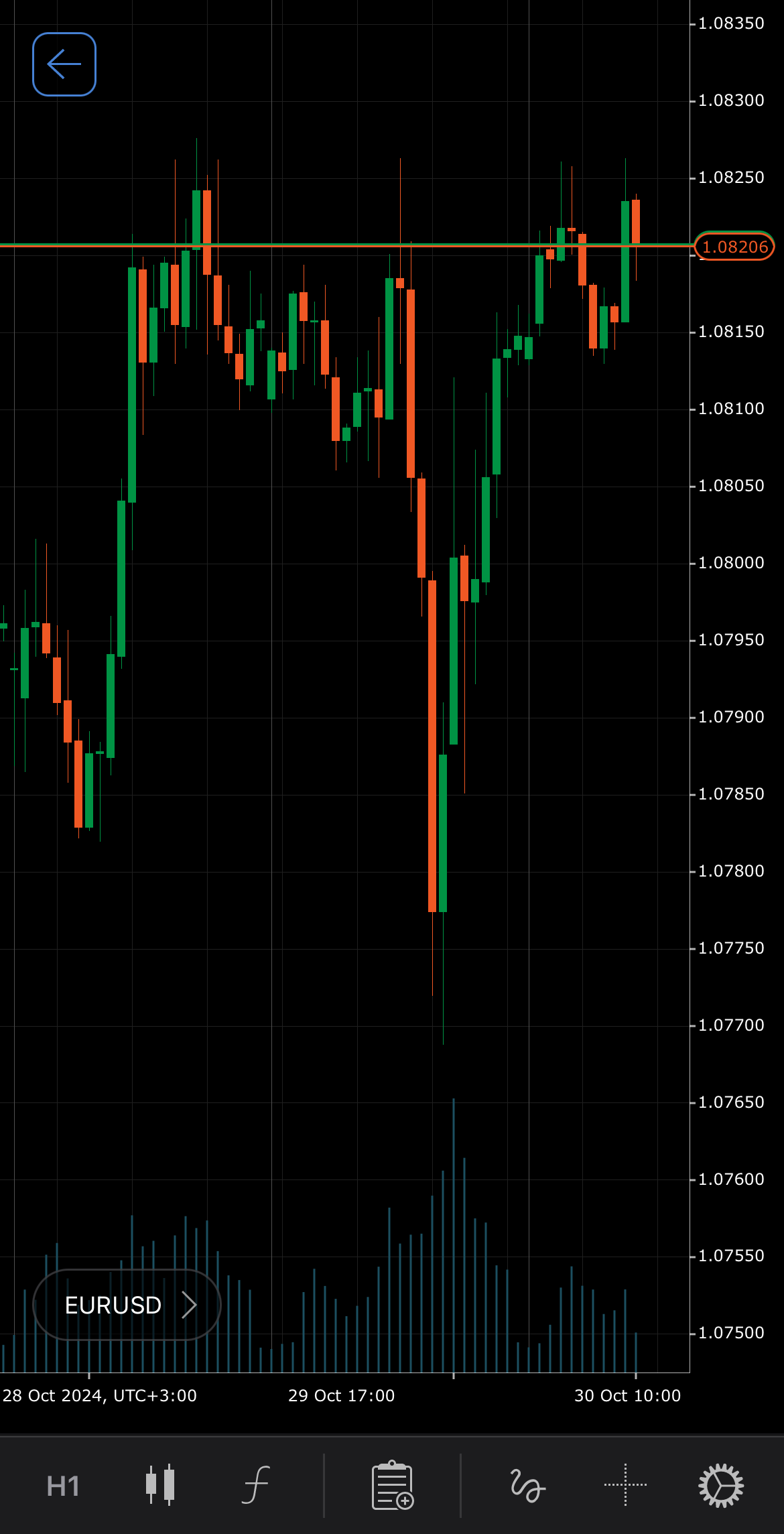
Task: Open the EURUSD symbol selector
Action: 127,1305
